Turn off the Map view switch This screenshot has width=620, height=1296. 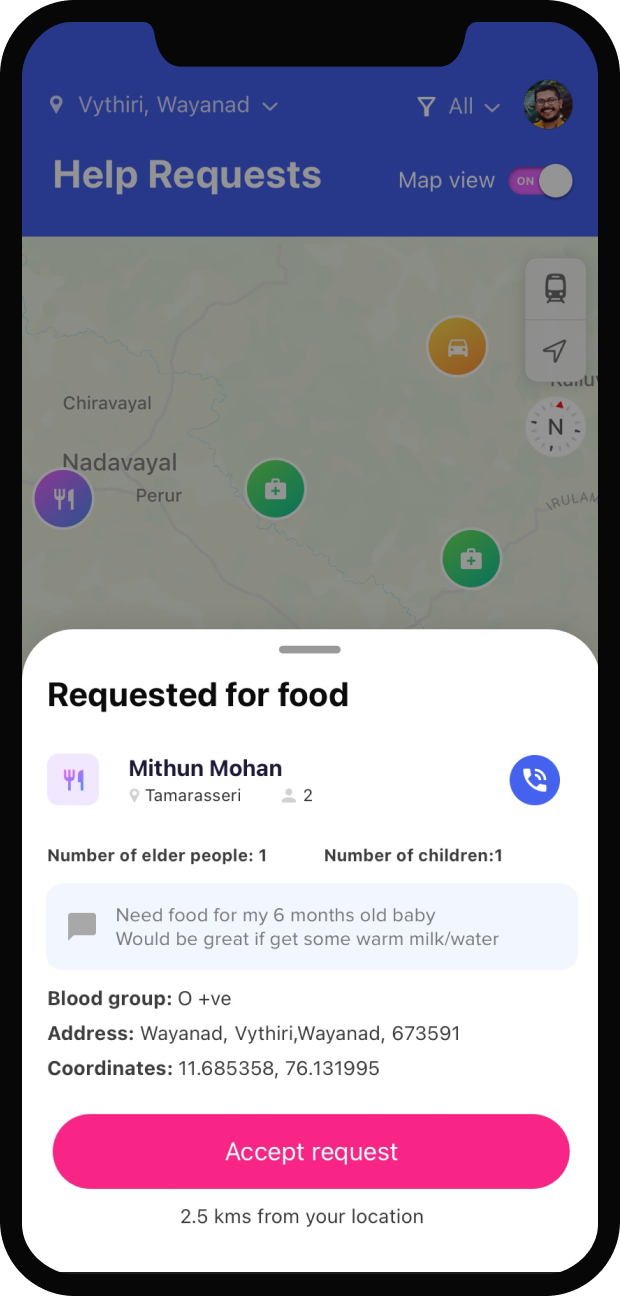541,181
